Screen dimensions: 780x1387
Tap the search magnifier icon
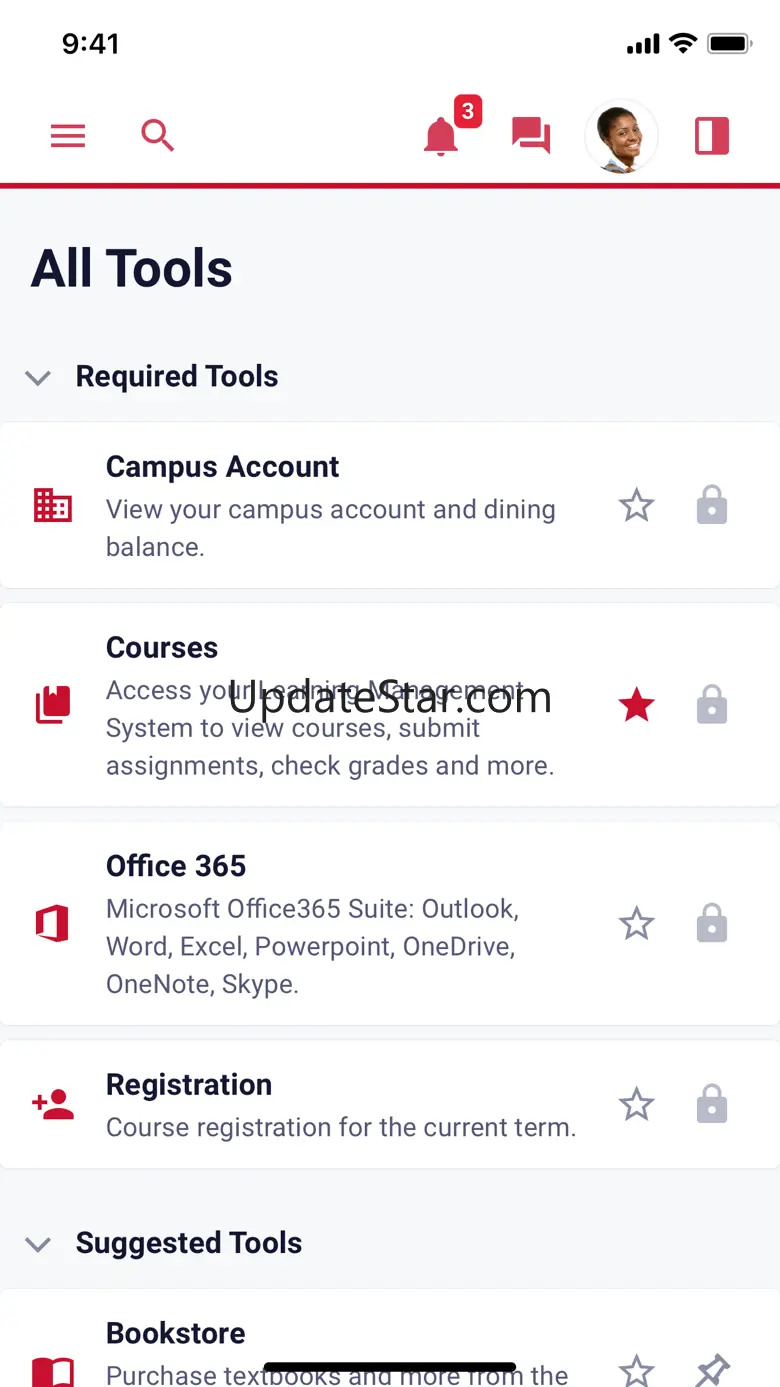coord(158,135)
